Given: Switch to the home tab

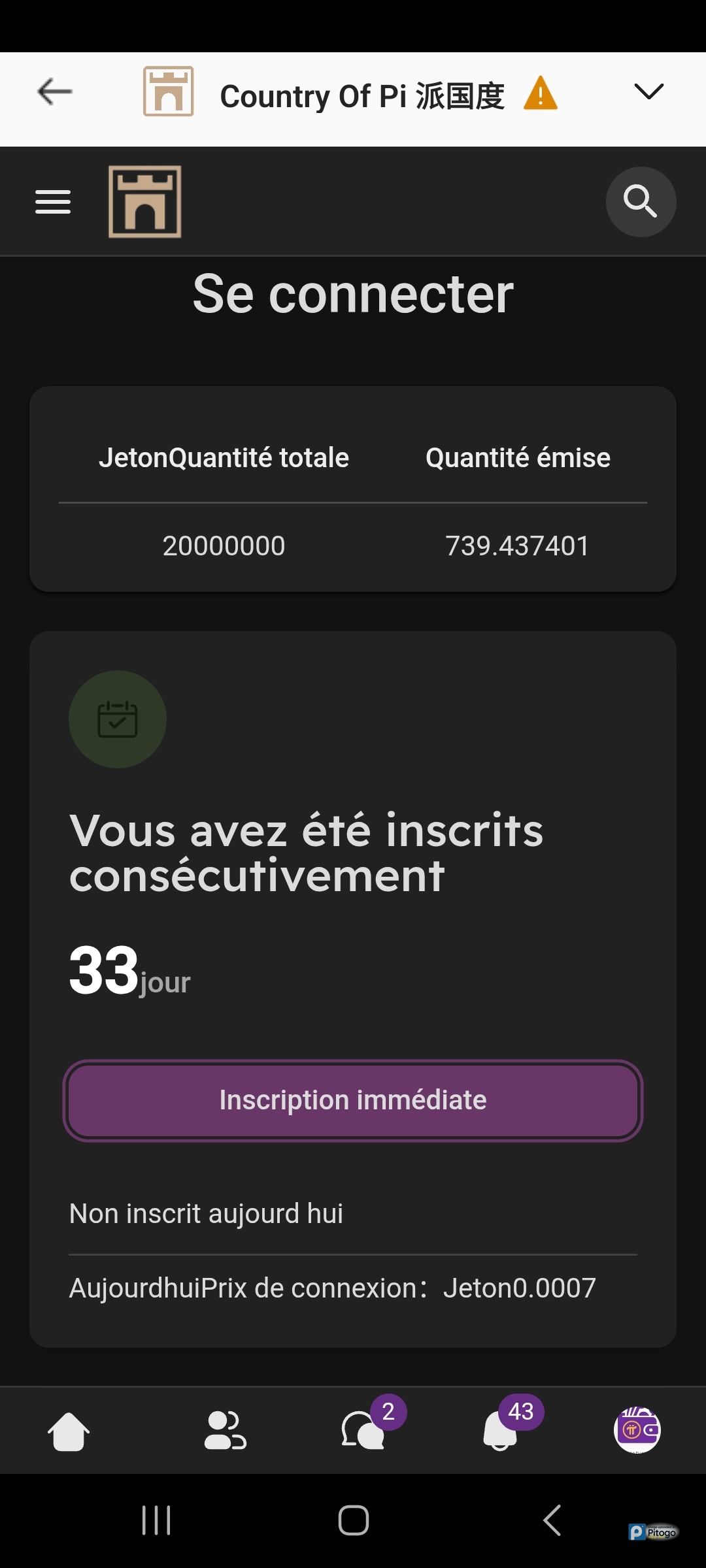Looking at the screenshot, I should tap(69, 1431).
